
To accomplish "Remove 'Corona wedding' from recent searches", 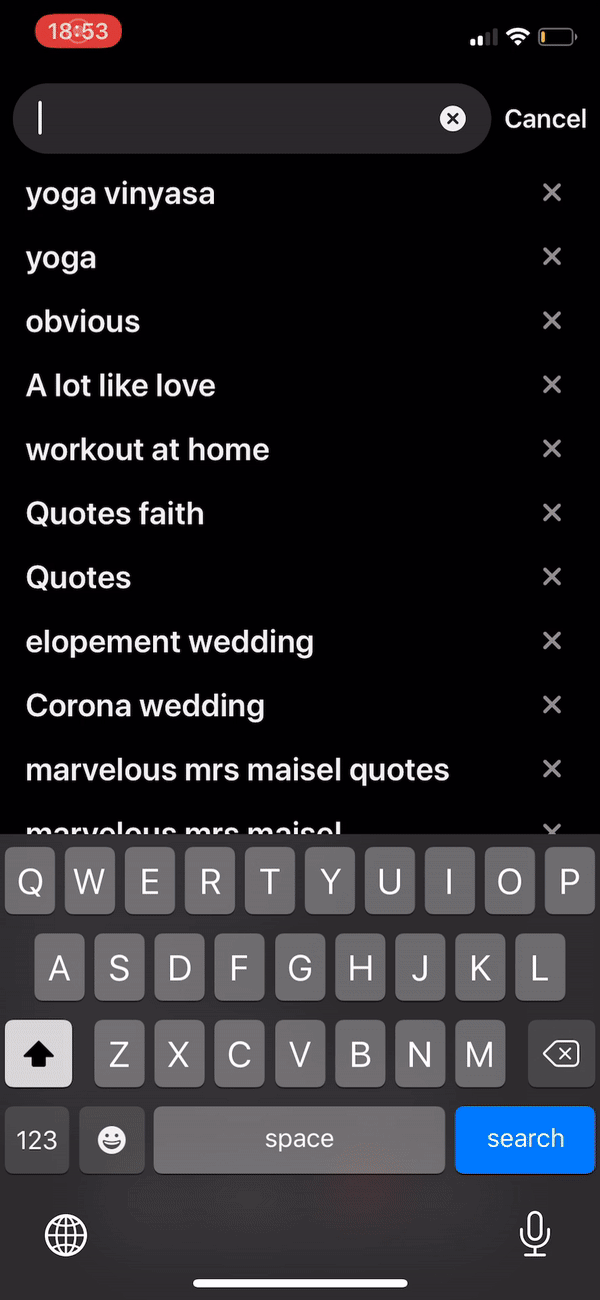I will coord(551,705).
